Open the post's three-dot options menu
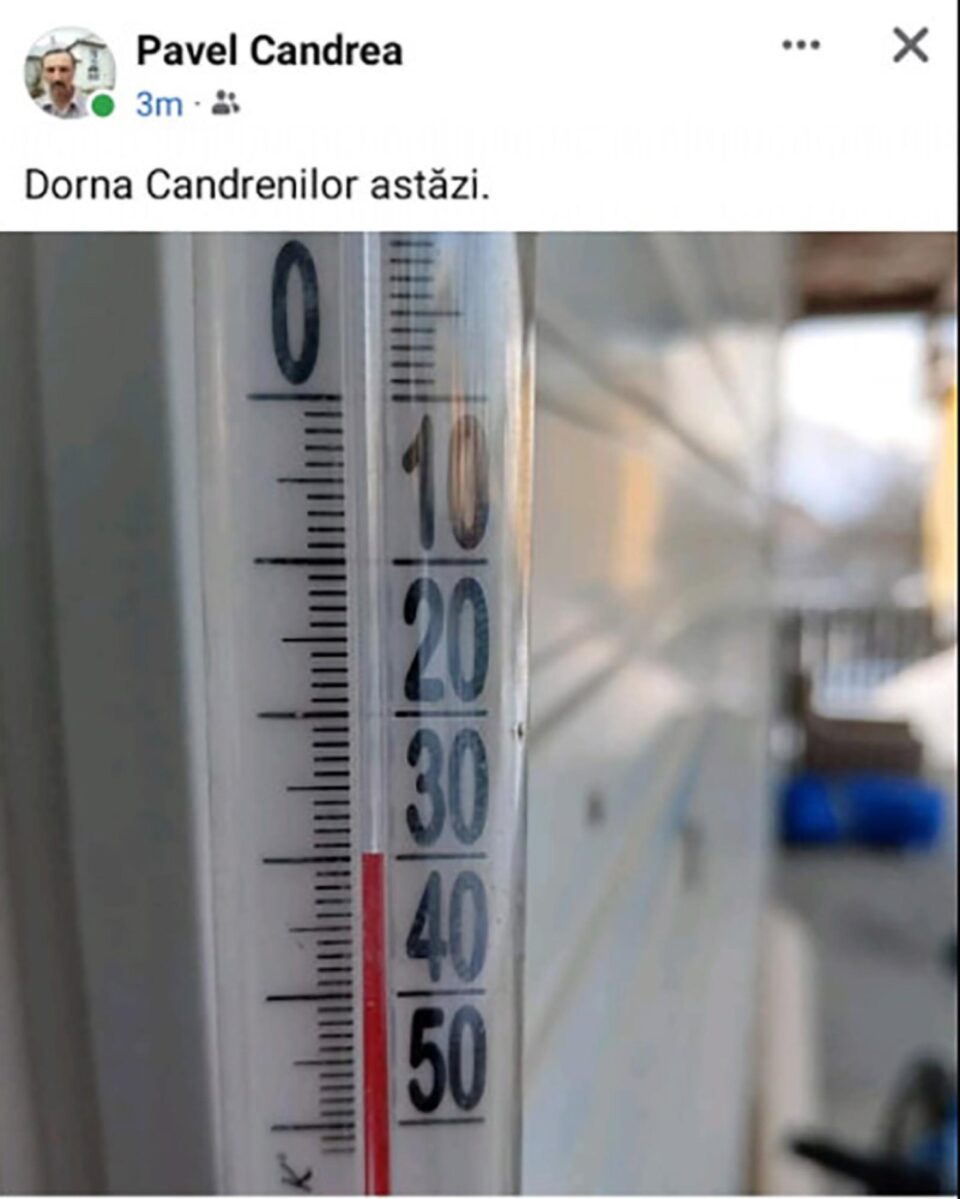Viewport: 960px width, 1199px height. click(x=800, y=45)
